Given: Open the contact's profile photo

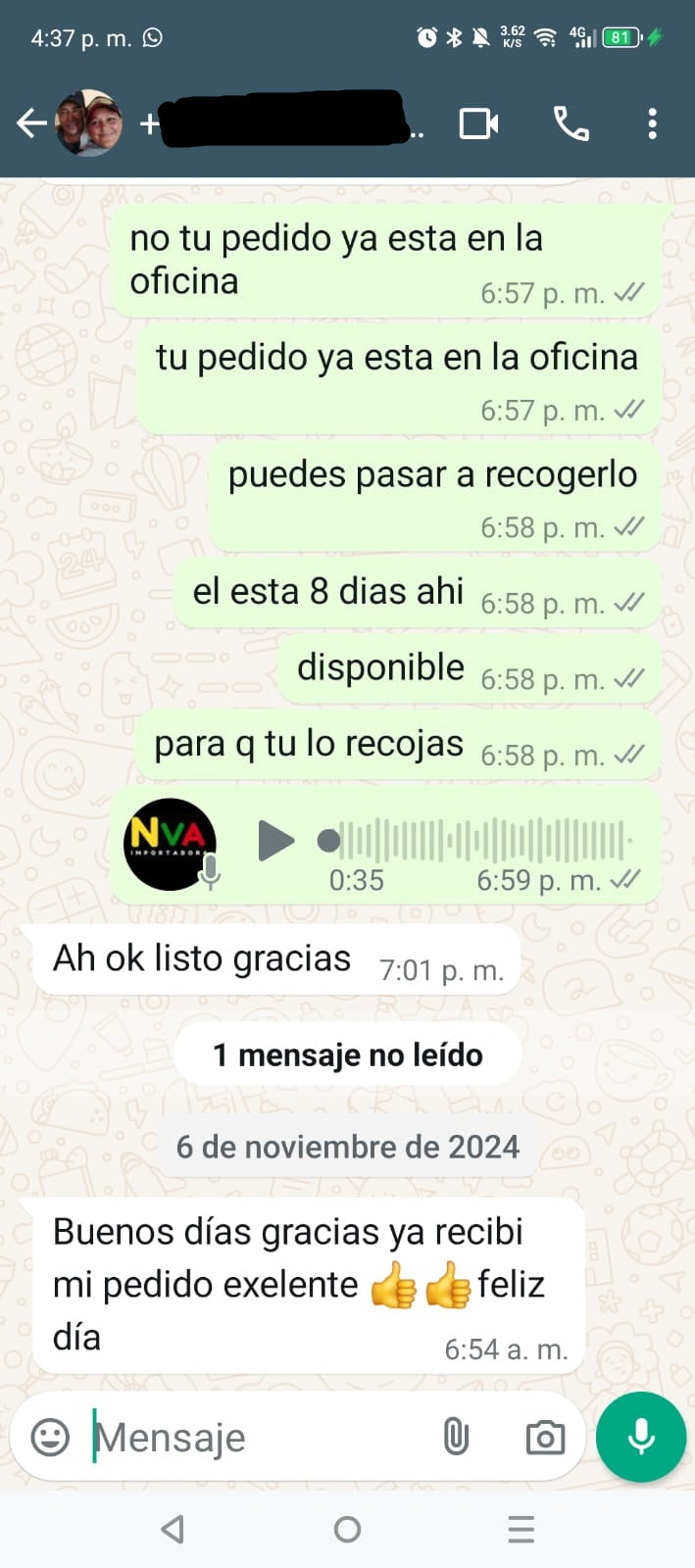Looking at the screenshot, I should click(x=89, y=123).
